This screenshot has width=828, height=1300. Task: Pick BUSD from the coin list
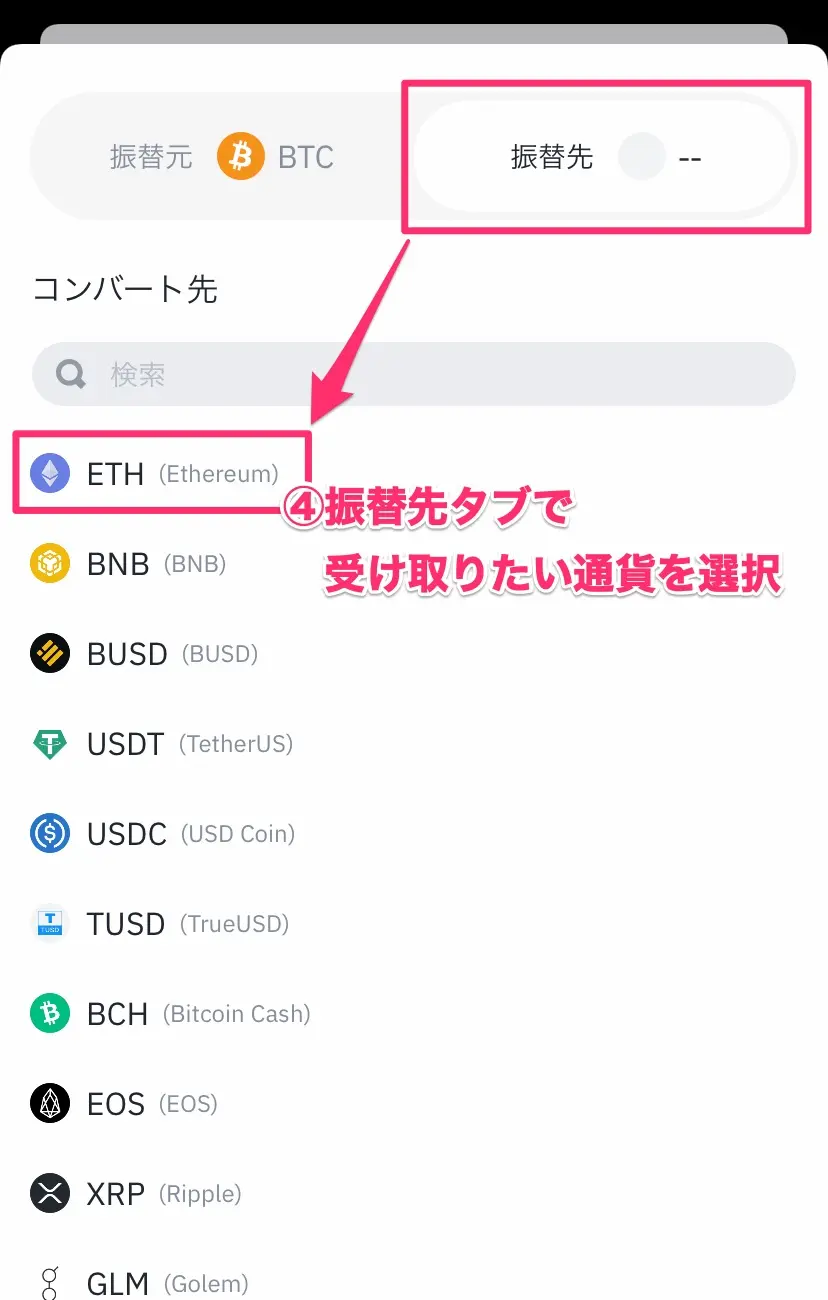tap(145, 654)
